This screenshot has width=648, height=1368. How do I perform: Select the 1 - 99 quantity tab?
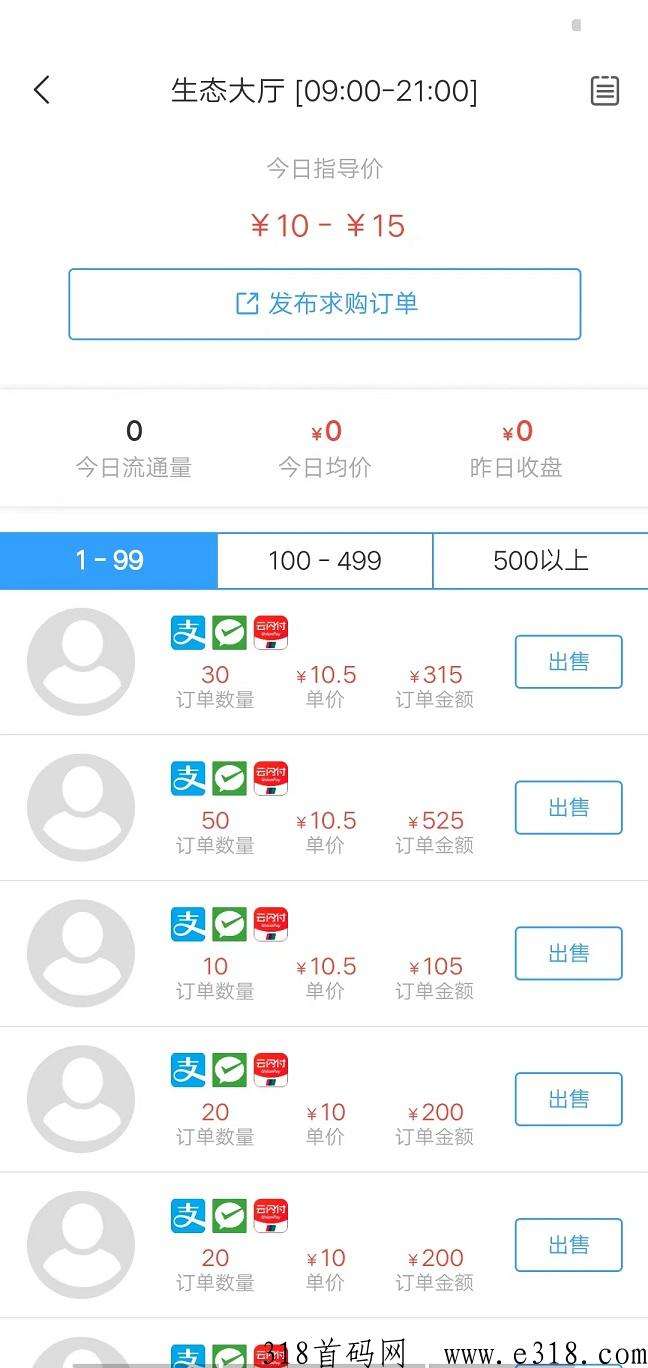(x=109, y=561)
